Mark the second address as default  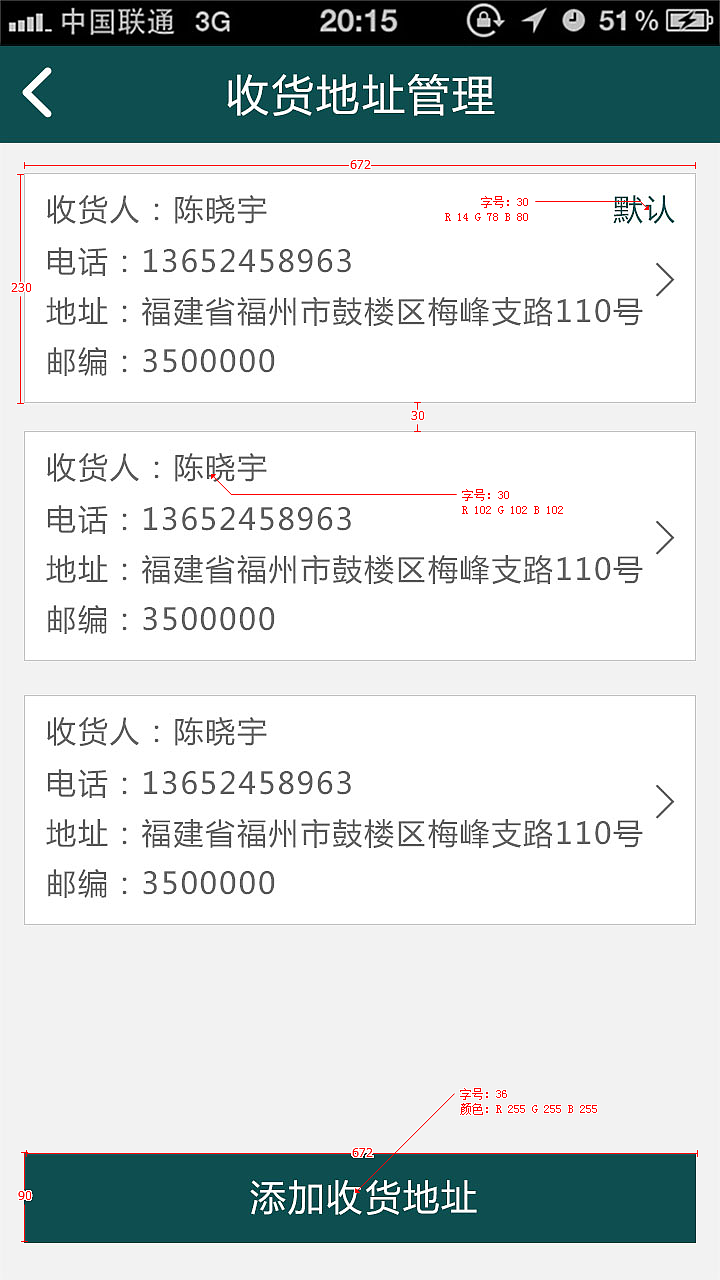click(x=643, y=468)
